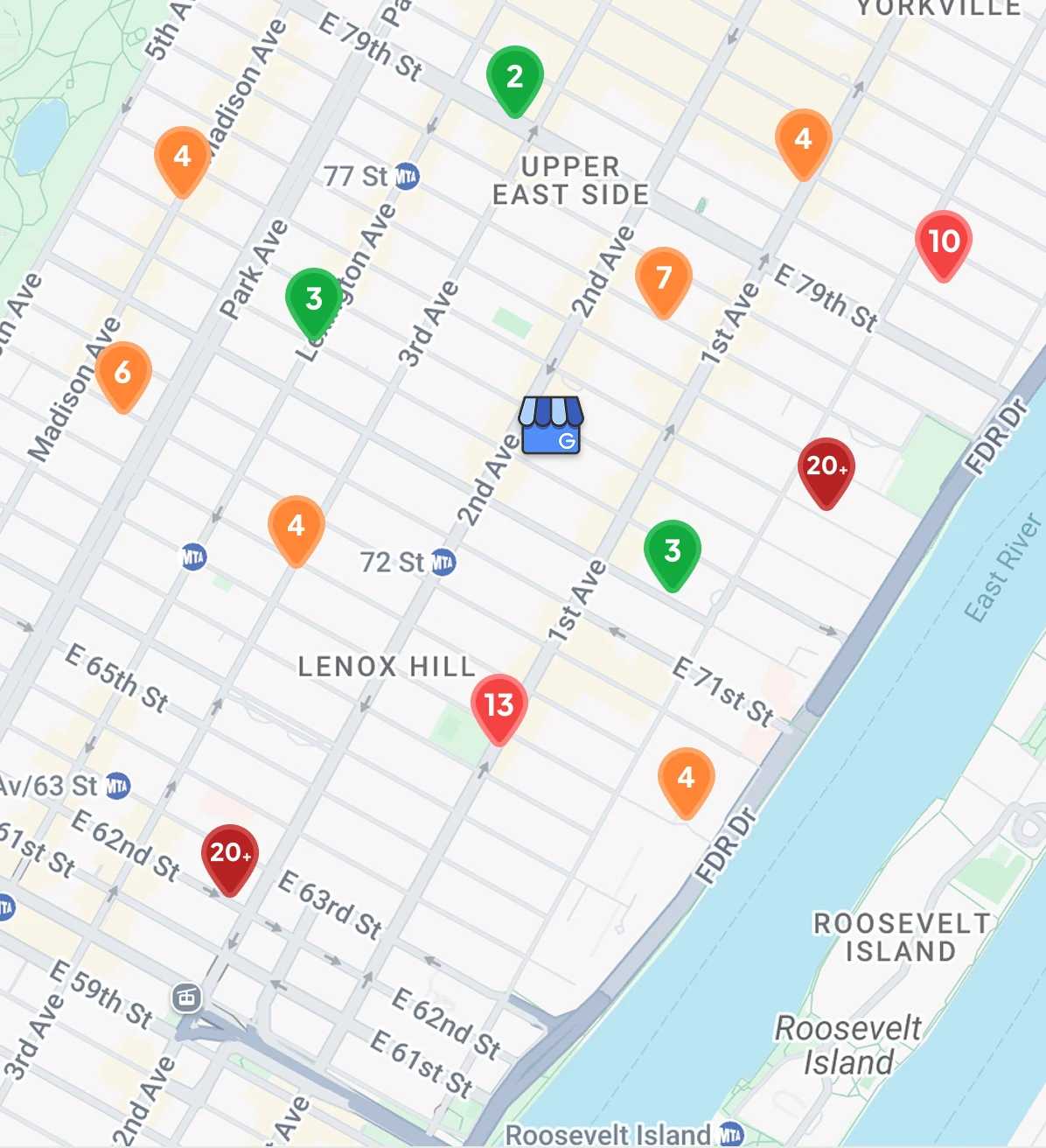The width and height of the screenshot is (1046, 1148).
Task: Open the Google business store marker
Action: pyautogui.click(x=551, y=426)
